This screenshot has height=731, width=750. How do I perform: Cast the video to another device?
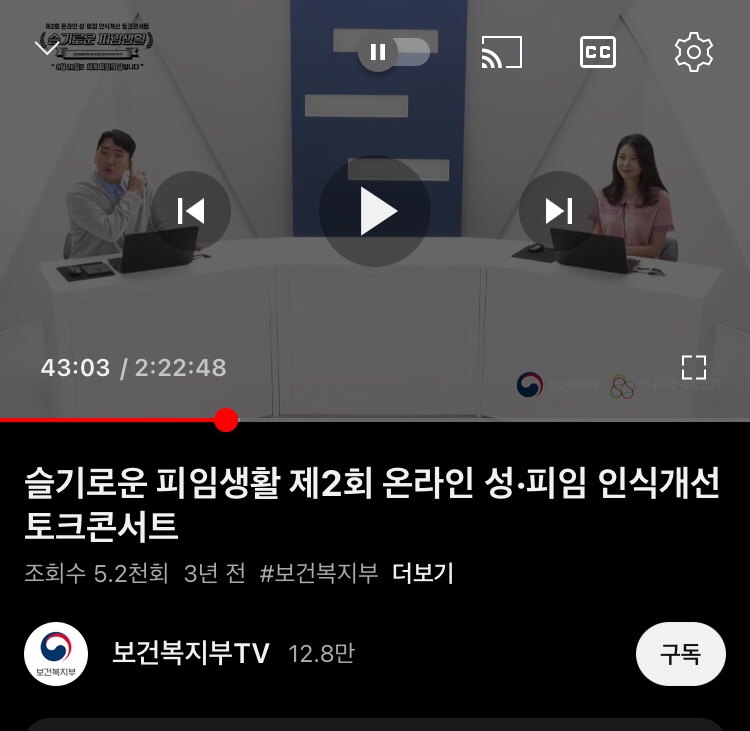[502, 52]
